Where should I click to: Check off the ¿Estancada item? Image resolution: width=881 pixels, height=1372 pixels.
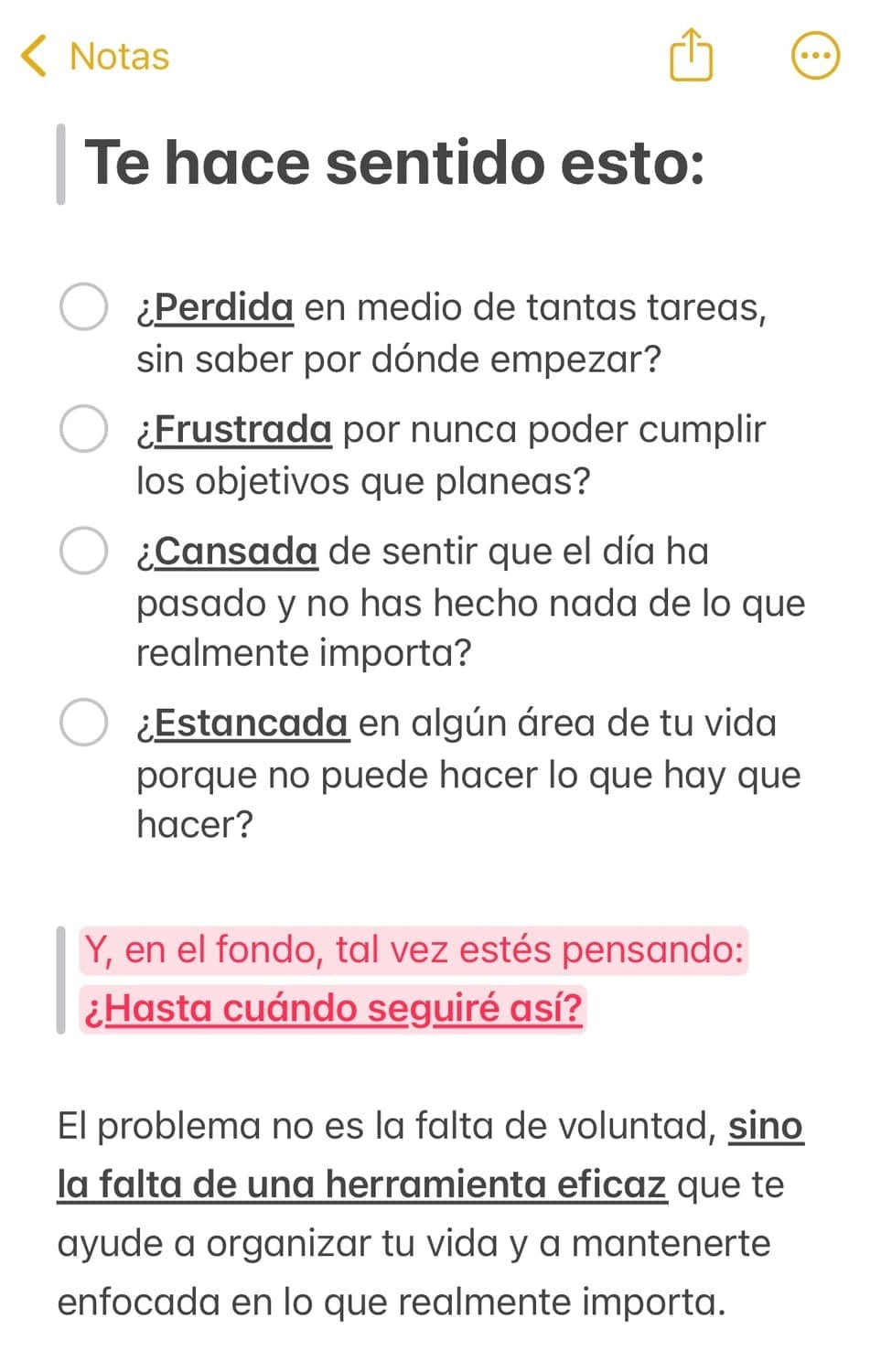coord(84,722)
